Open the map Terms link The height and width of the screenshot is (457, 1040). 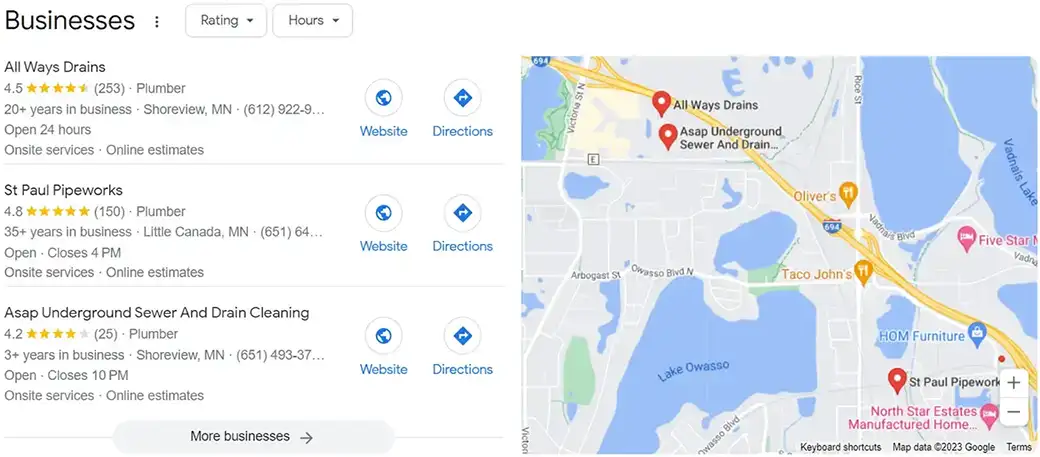pos(1018,447)
